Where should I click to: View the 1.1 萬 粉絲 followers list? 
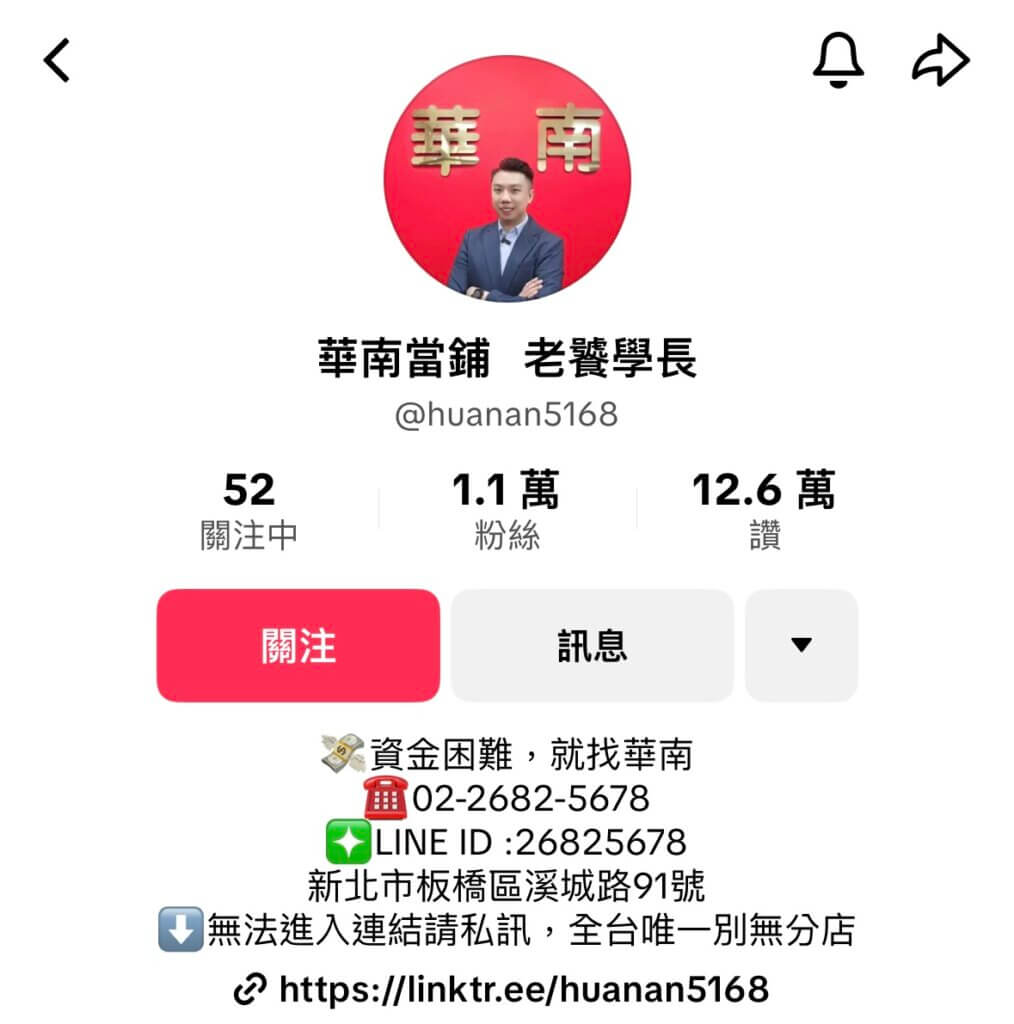[x=506, y=511]
